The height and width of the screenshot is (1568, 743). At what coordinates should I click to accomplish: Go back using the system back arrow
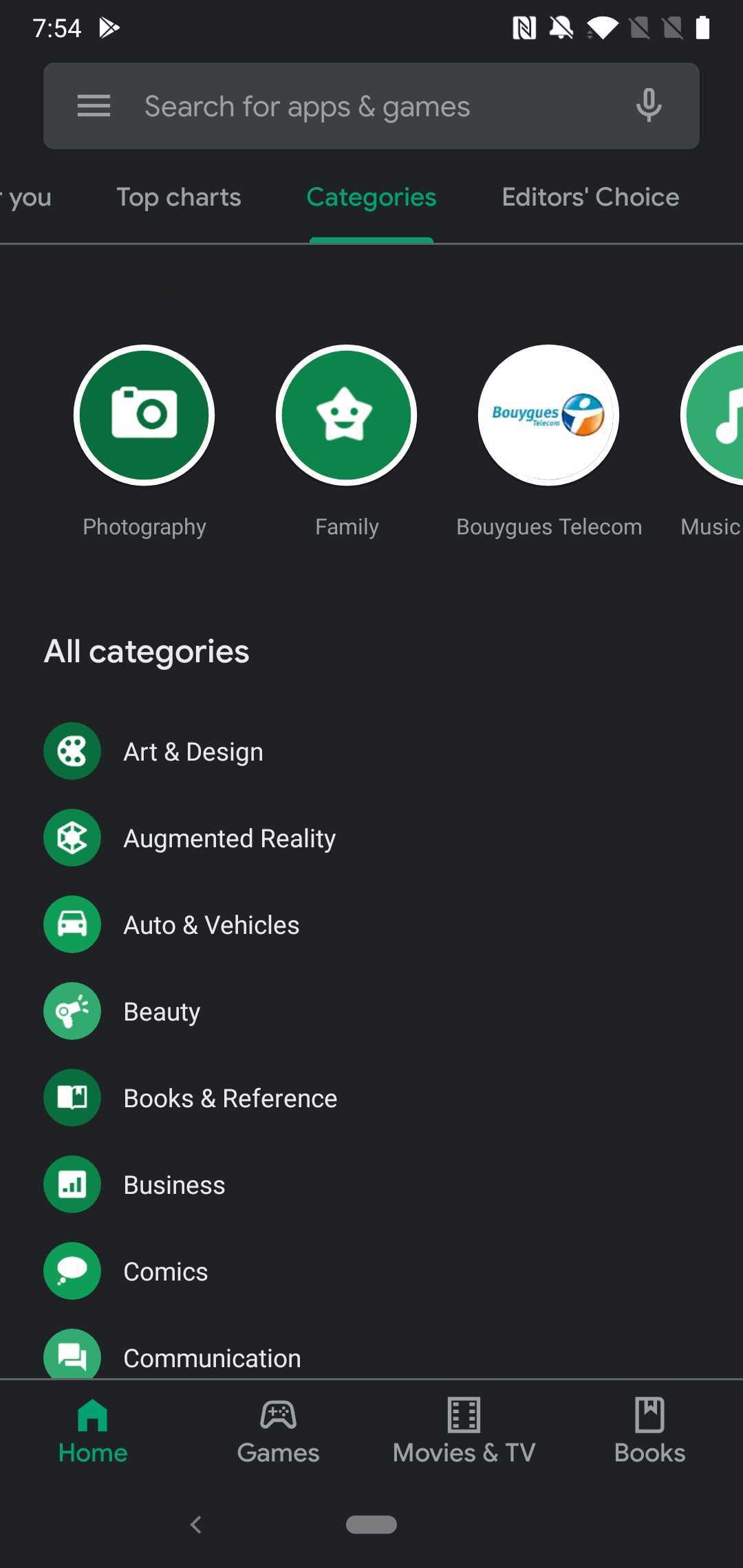click(196, 1525)
